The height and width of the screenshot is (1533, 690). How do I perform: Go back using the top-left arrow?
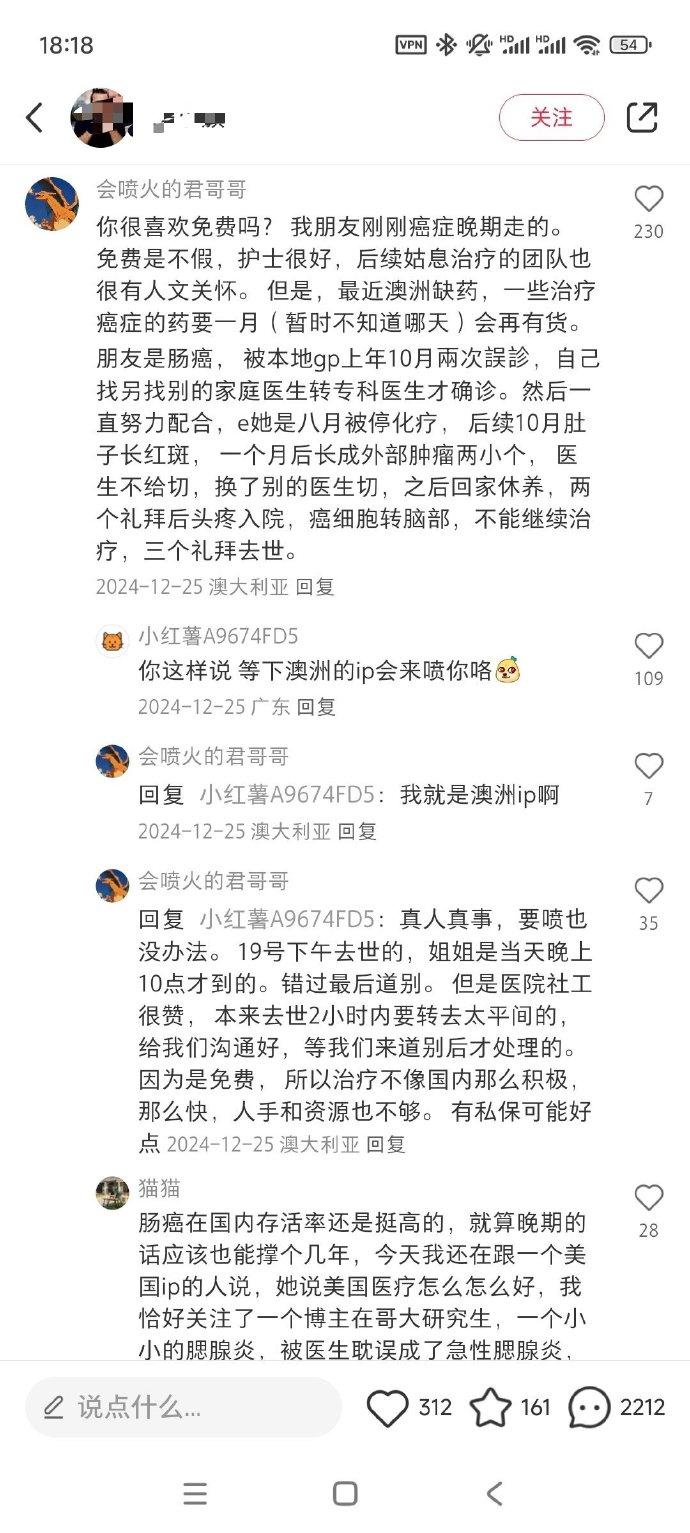coord(35,118)
